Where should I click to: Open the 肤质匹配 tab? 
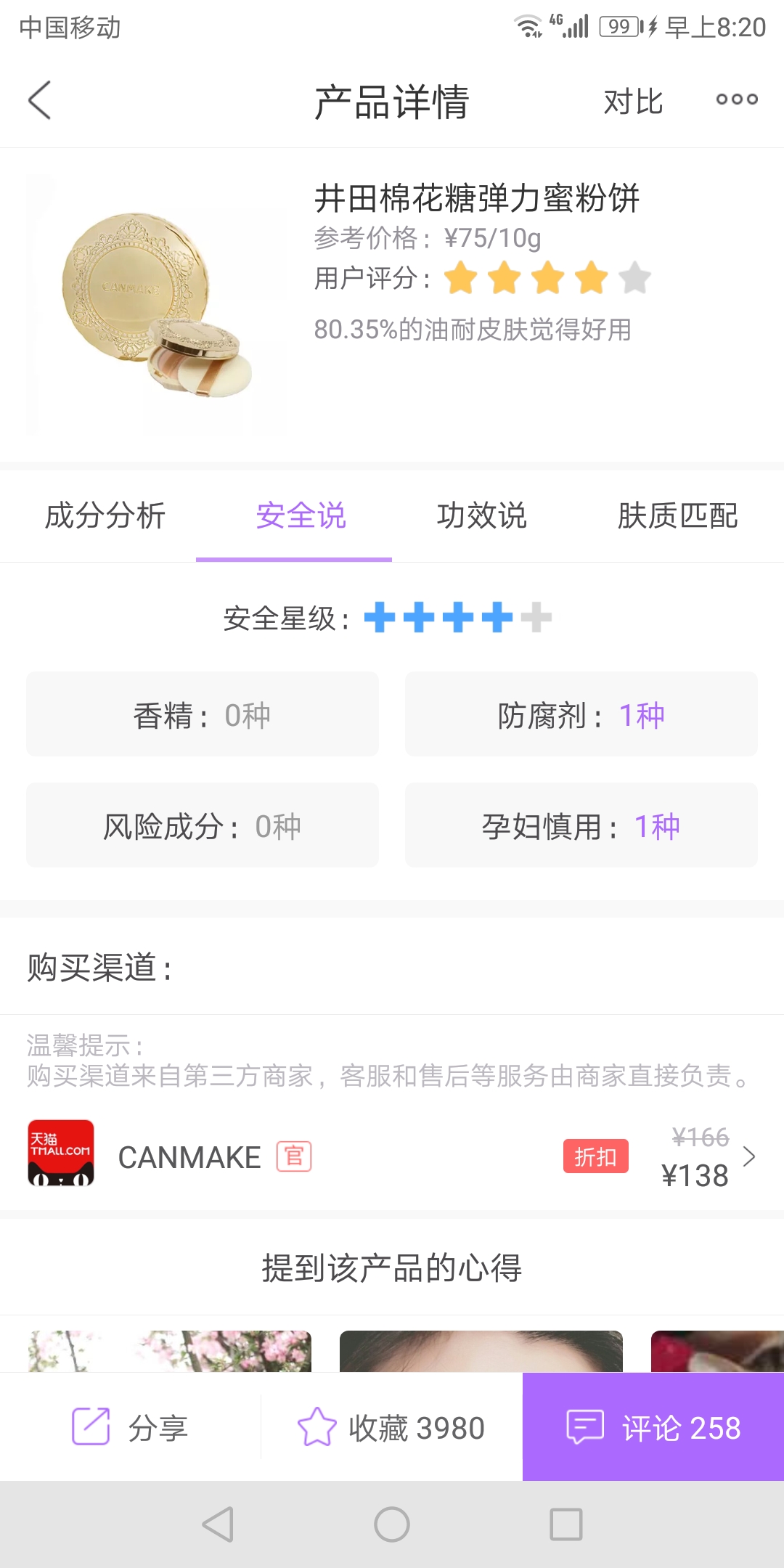[677, 516]
